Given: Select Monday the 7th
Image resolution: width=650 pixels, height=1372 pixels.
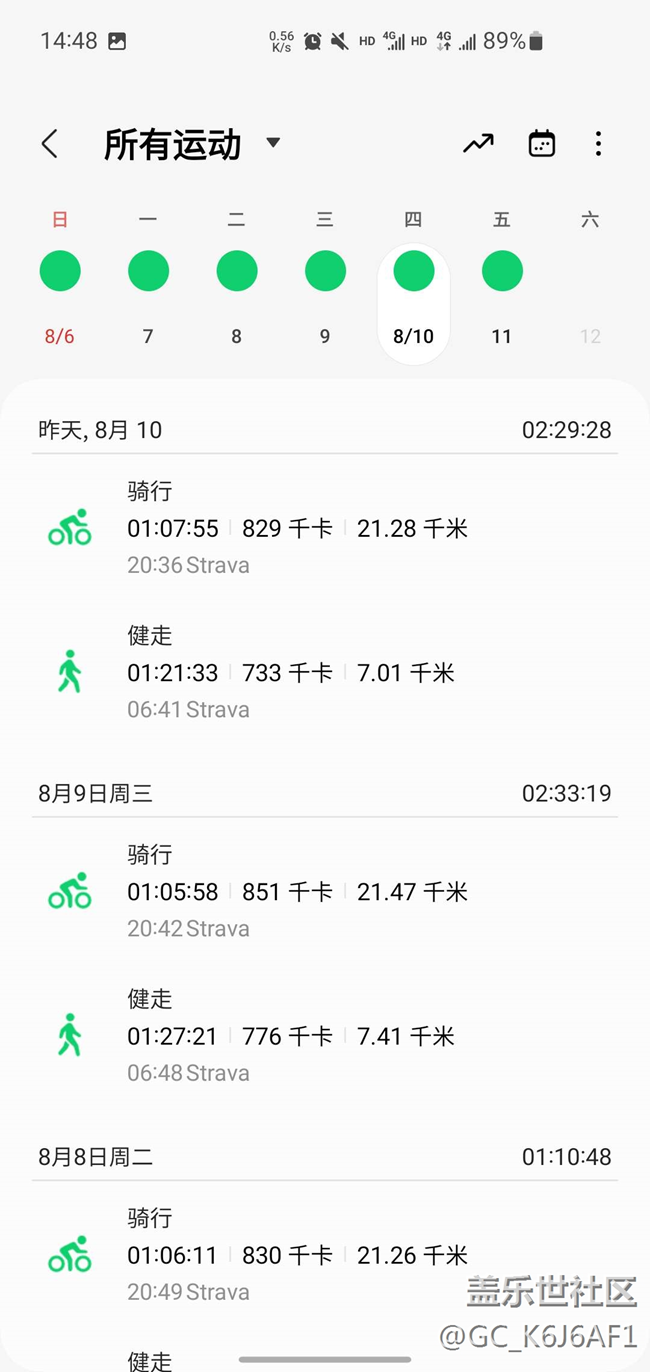Looking at the screenshot, I should 148,272.
